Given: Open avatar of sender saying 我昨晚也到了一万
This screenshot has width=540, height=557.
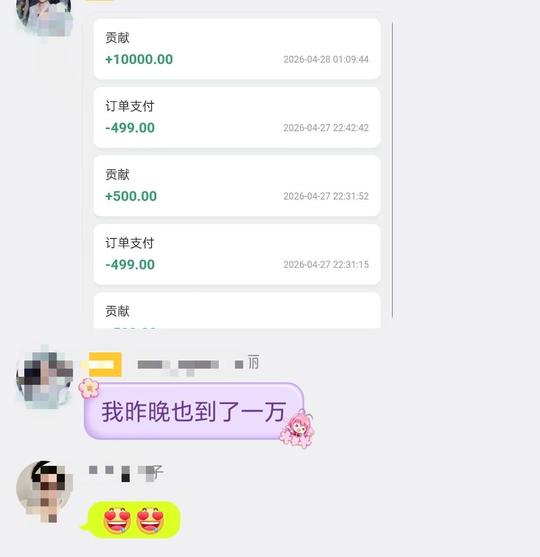Looking at the screenshot, I should (x=44, y=377).
